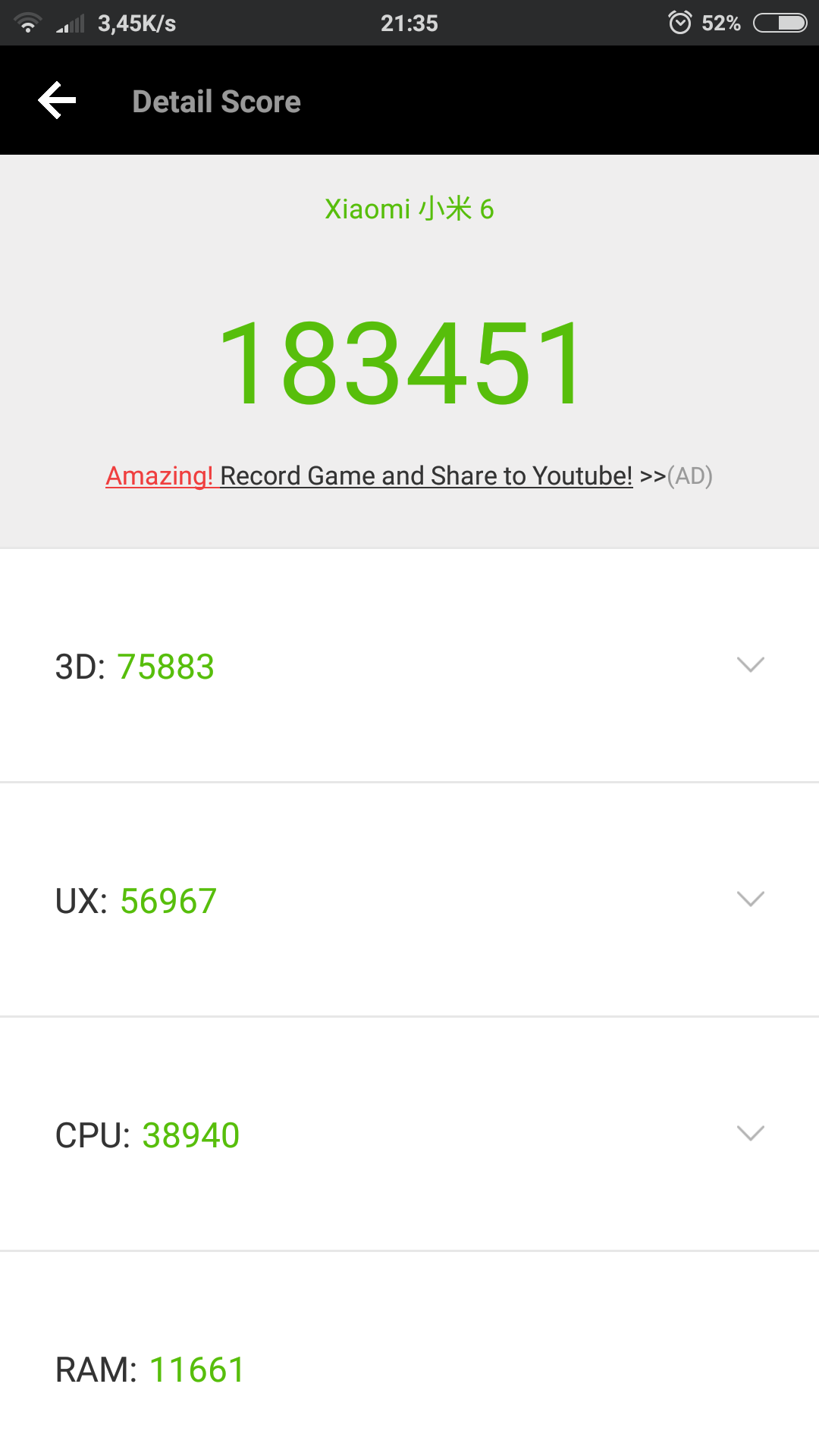Image resolution: width=819 pixels, height=1456 pixels.
Task: Expand the CPU score section
Action: (409, 1134)
